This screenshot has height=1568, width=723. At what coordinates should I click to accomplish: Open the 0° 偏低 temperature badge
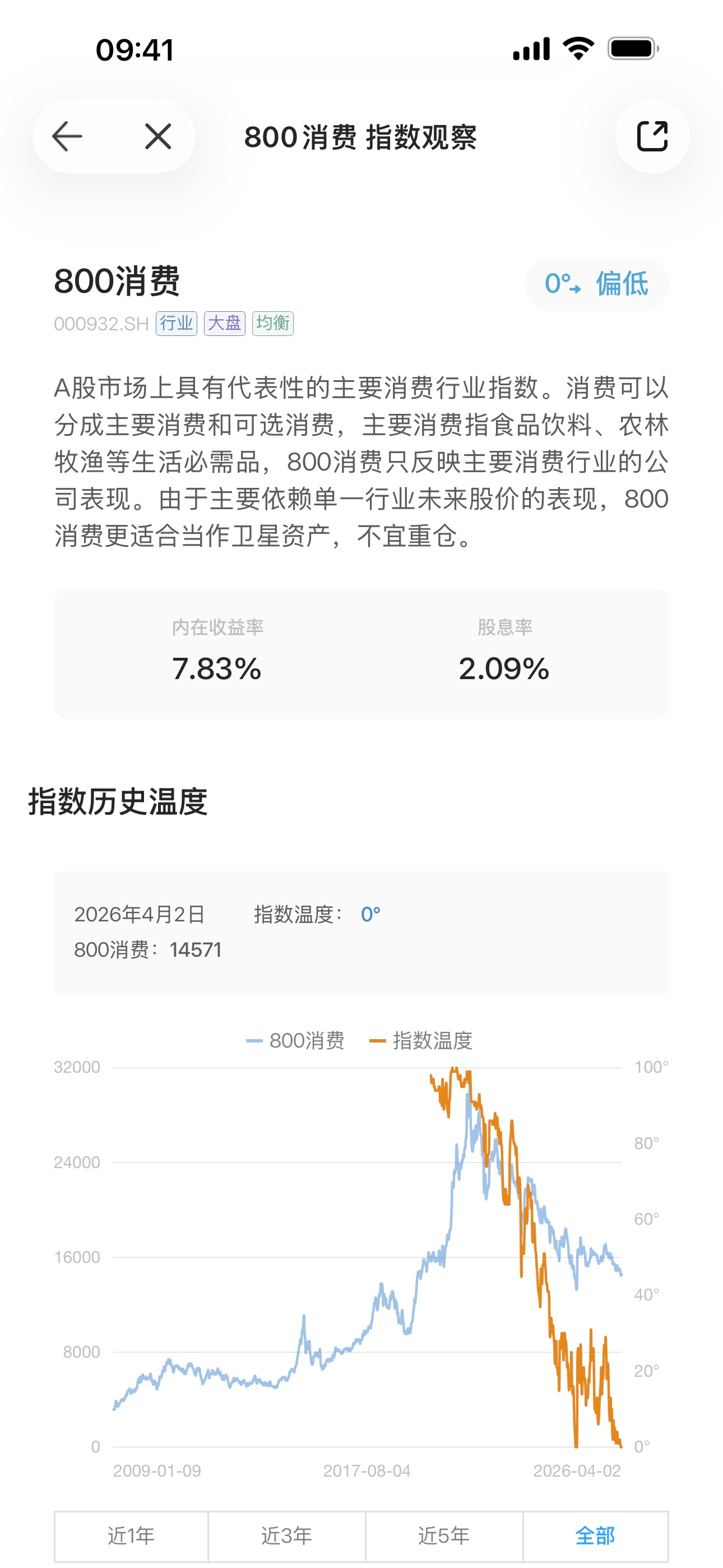pos(596,284)
